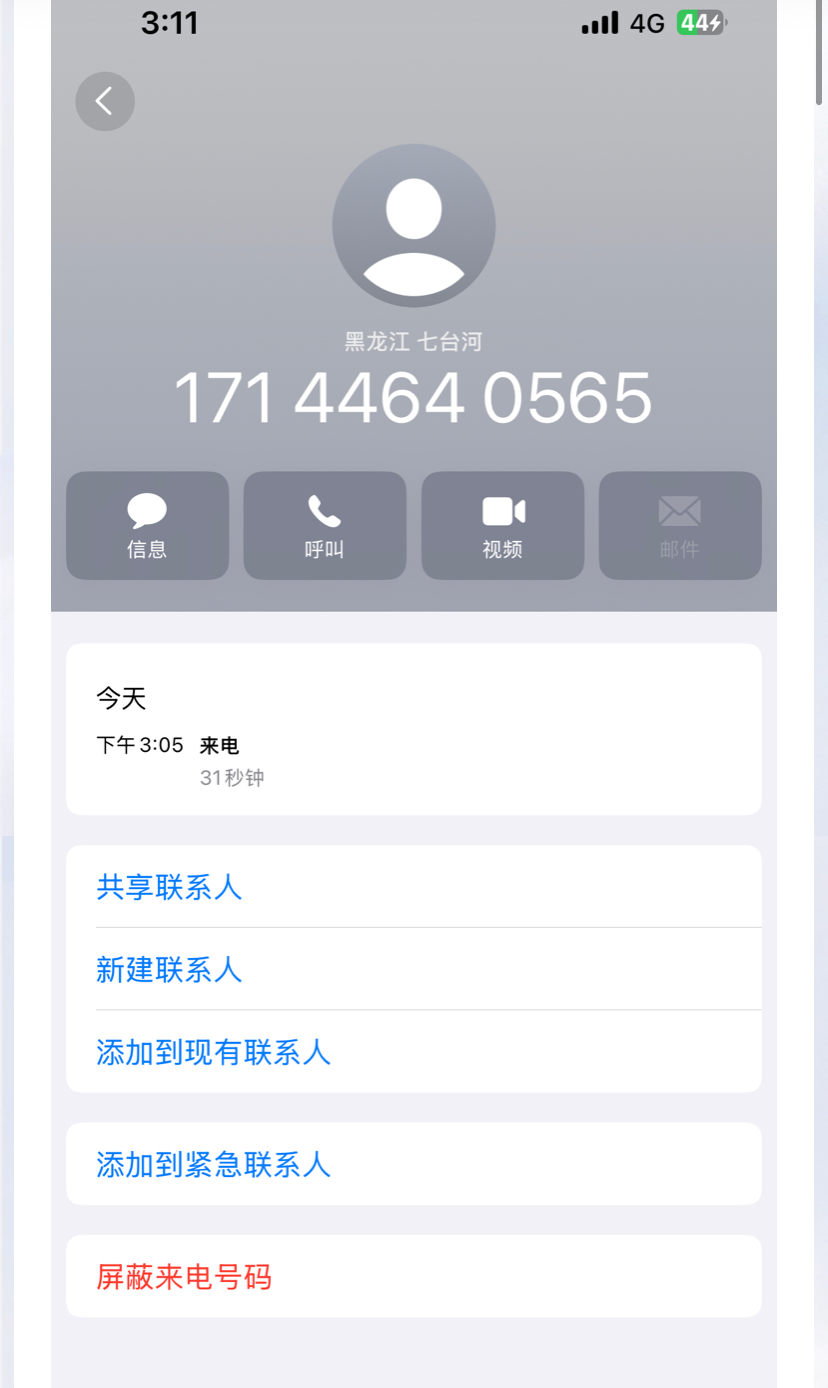Send a message via 信息 button
This screenshot has width=828, height=1388.
click(x=147, y=526)
